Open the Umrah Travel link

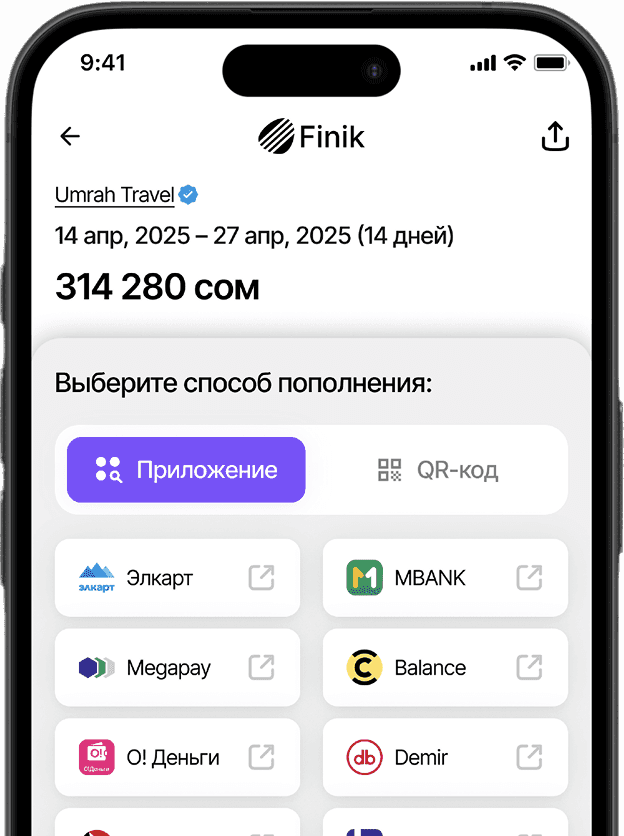[115, 195]
